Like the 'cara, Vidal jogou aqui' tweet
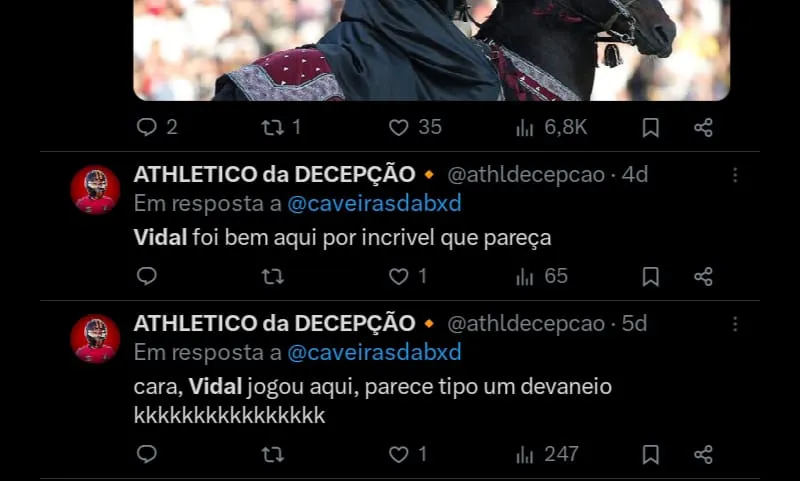 tap(399, 454)
